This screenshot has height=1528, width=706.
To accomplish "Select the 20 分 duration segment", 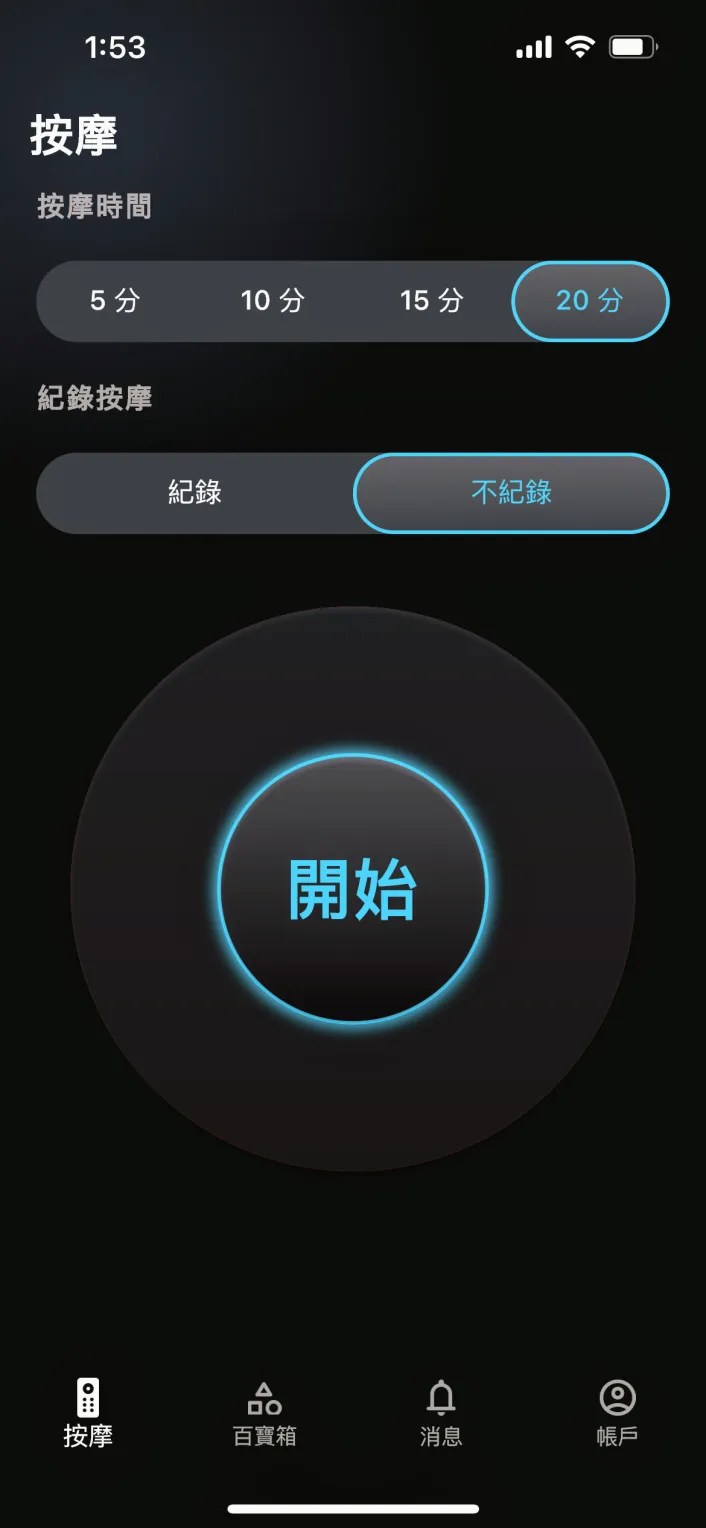I will tap(589, 301).
